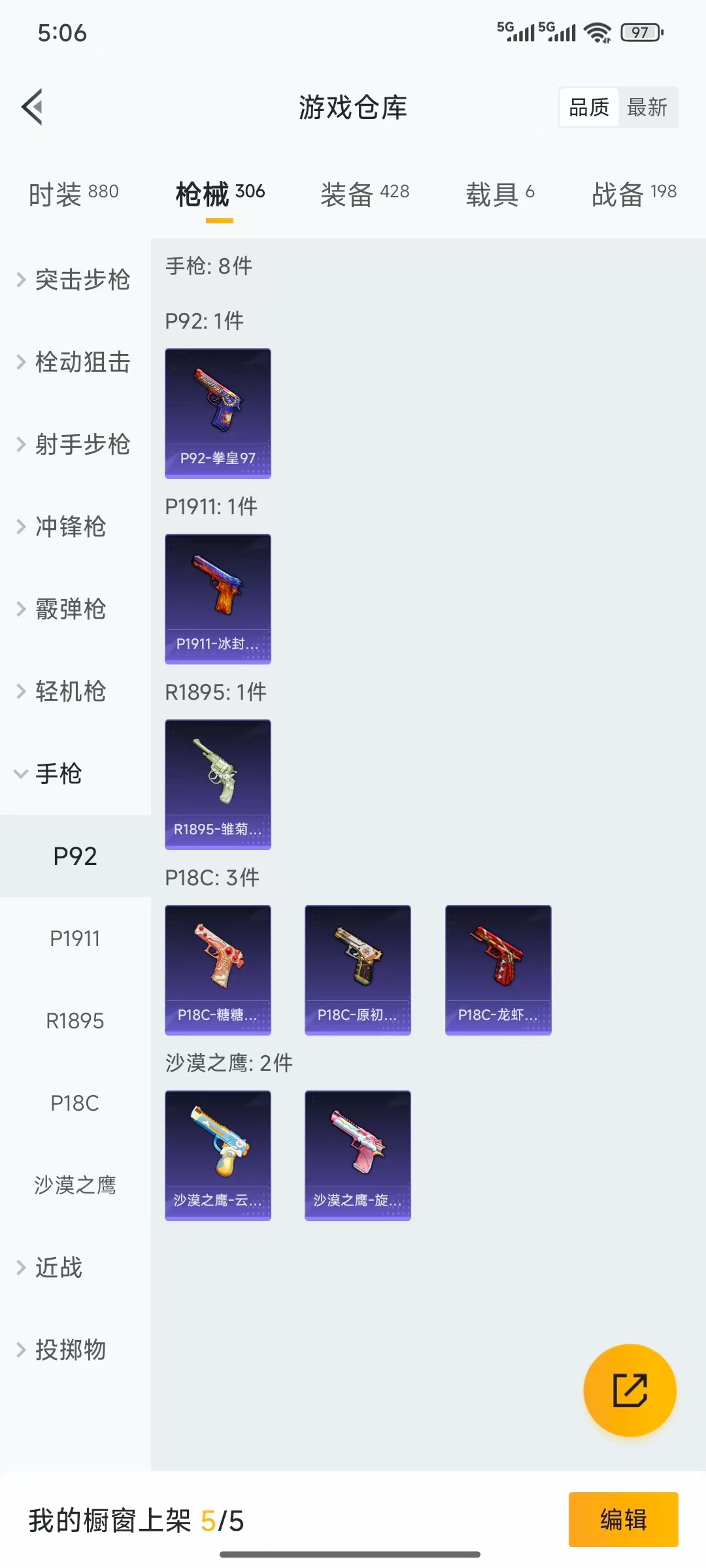Image resolution: width=706 pixels, height=1568 pixels.
Task: Select 沙漠之鹰 in the sidebar
Action: pyautogui.click(x=75, y=1185)
